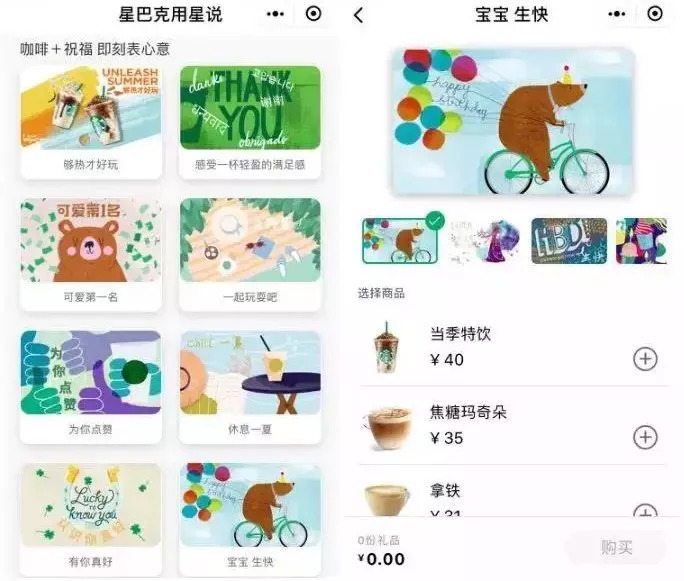The width and height of the screenshot is (684, 581).
Task: Open the 休息一夏 card theme
Action: (250, 386)
